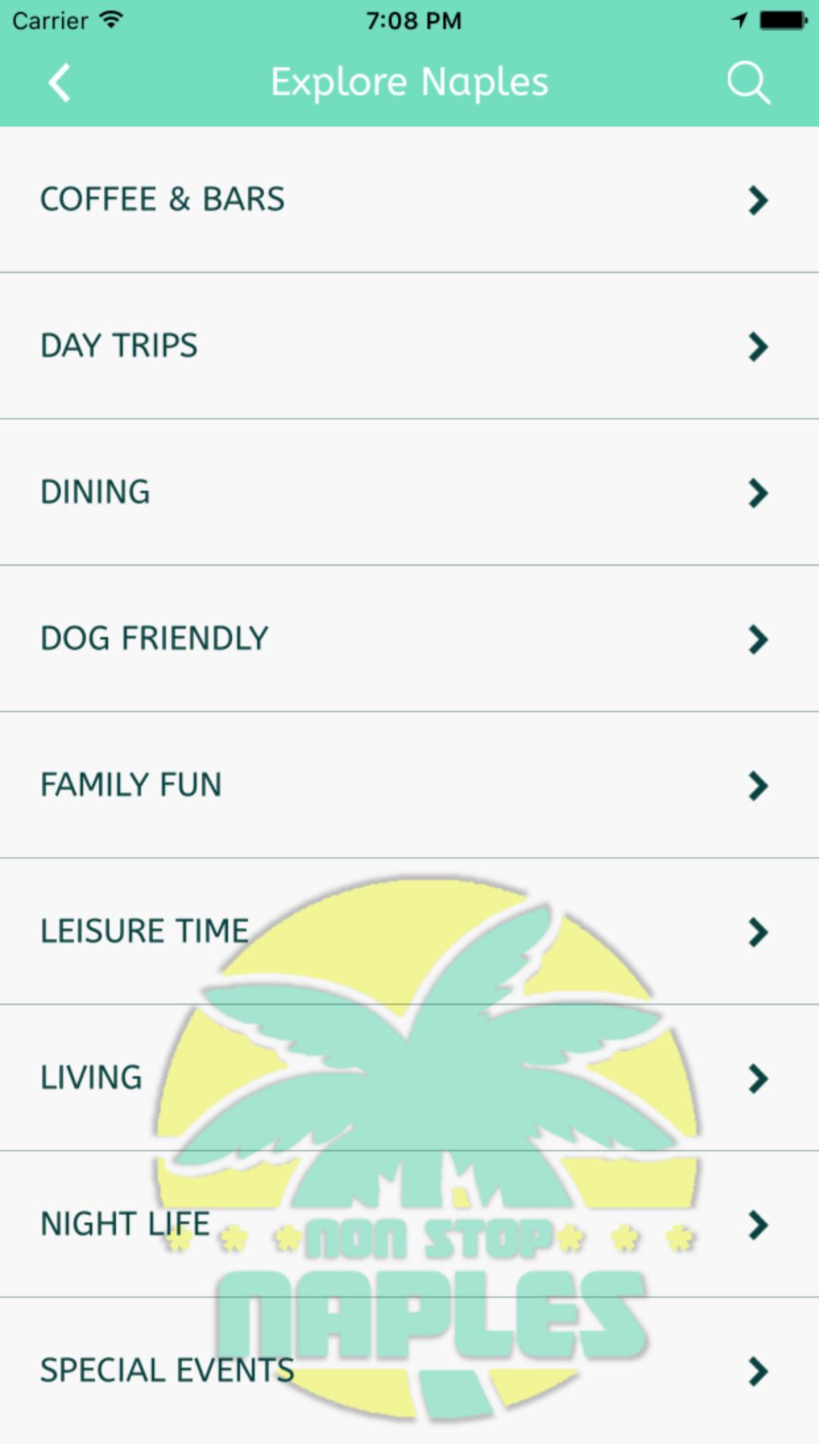Open the search magnifier icon
The height and width of the screenshot is (1456, 819).
748,82
